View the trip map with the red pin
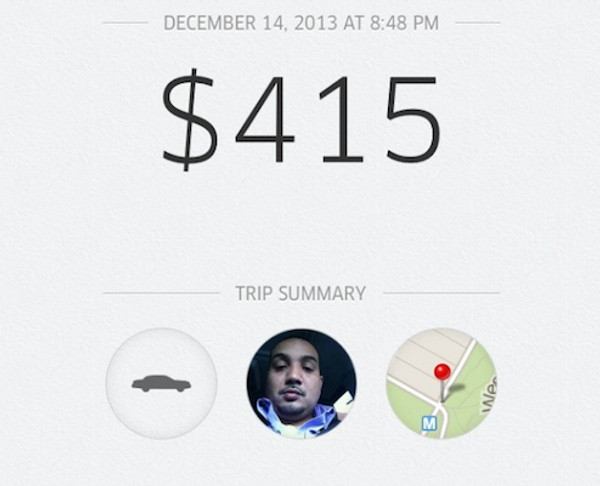600x486 pixels. pos(441,383)
